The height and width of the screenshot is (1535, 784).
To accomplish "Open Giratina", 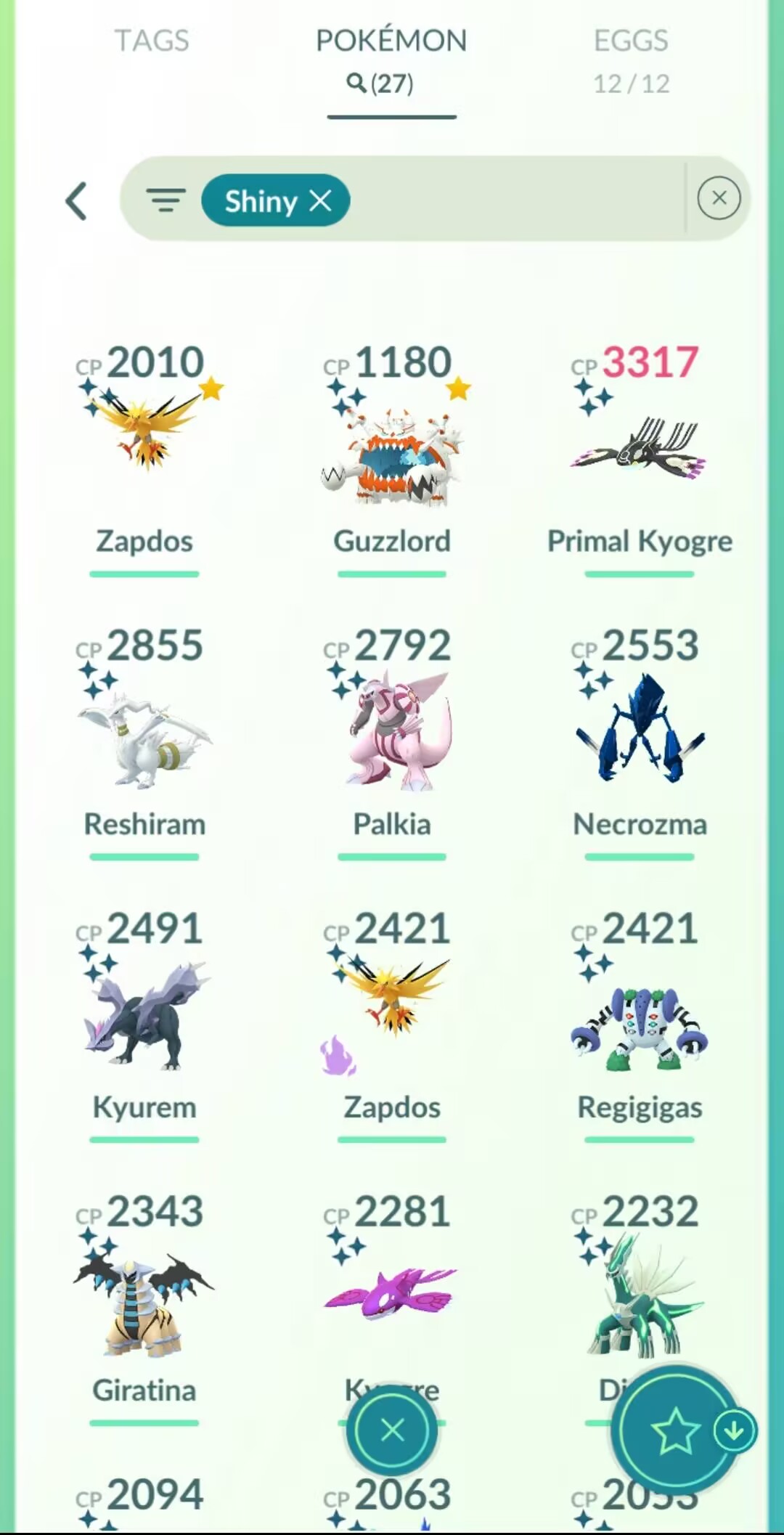I will click(144, 1308).
